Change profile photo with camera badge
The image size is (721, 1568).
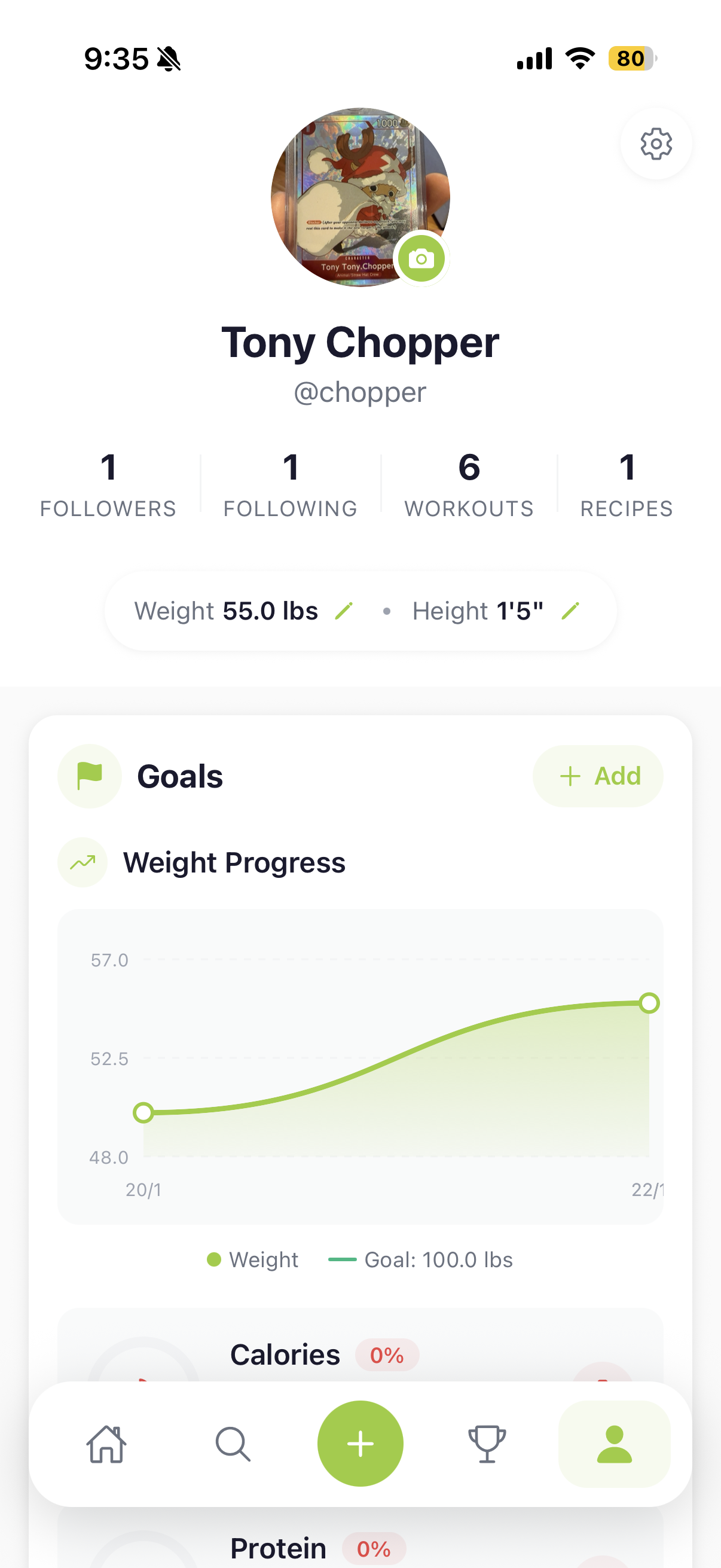[421, 259]
